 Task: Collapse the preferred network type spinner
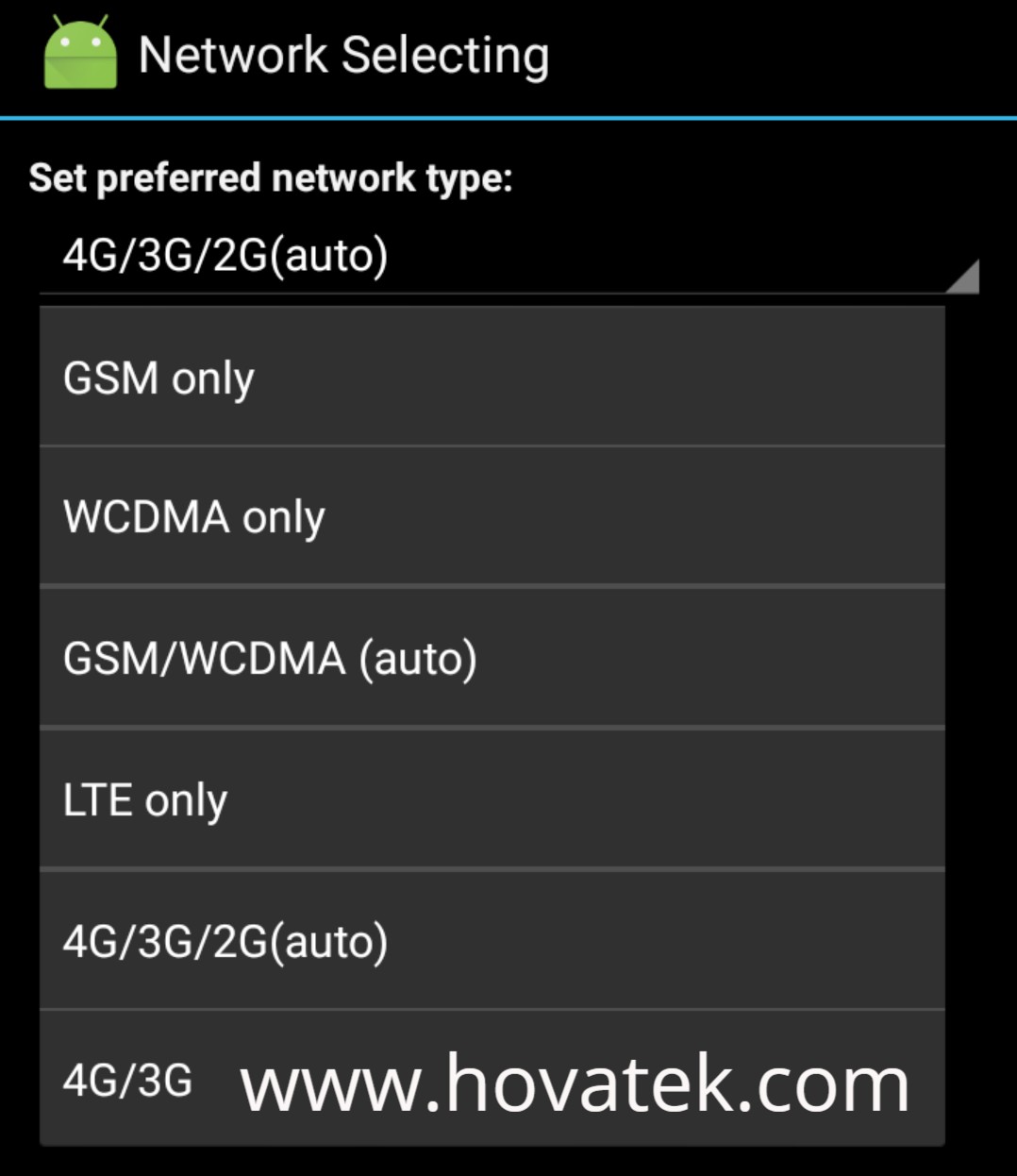click(508, 257)
